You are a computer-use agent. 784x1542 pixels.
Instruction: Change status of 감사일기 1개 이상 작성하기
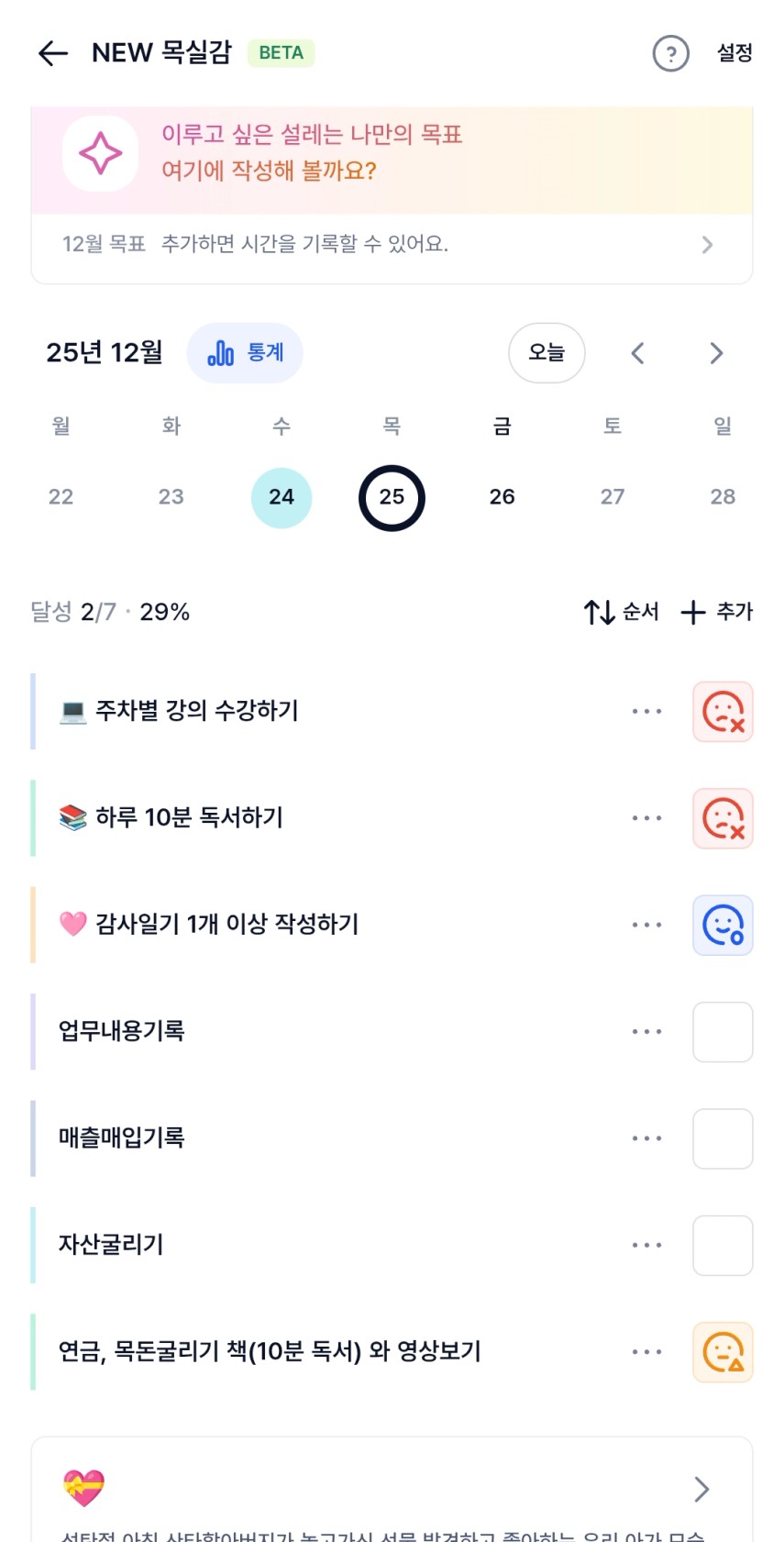click(x=723, y=925)
